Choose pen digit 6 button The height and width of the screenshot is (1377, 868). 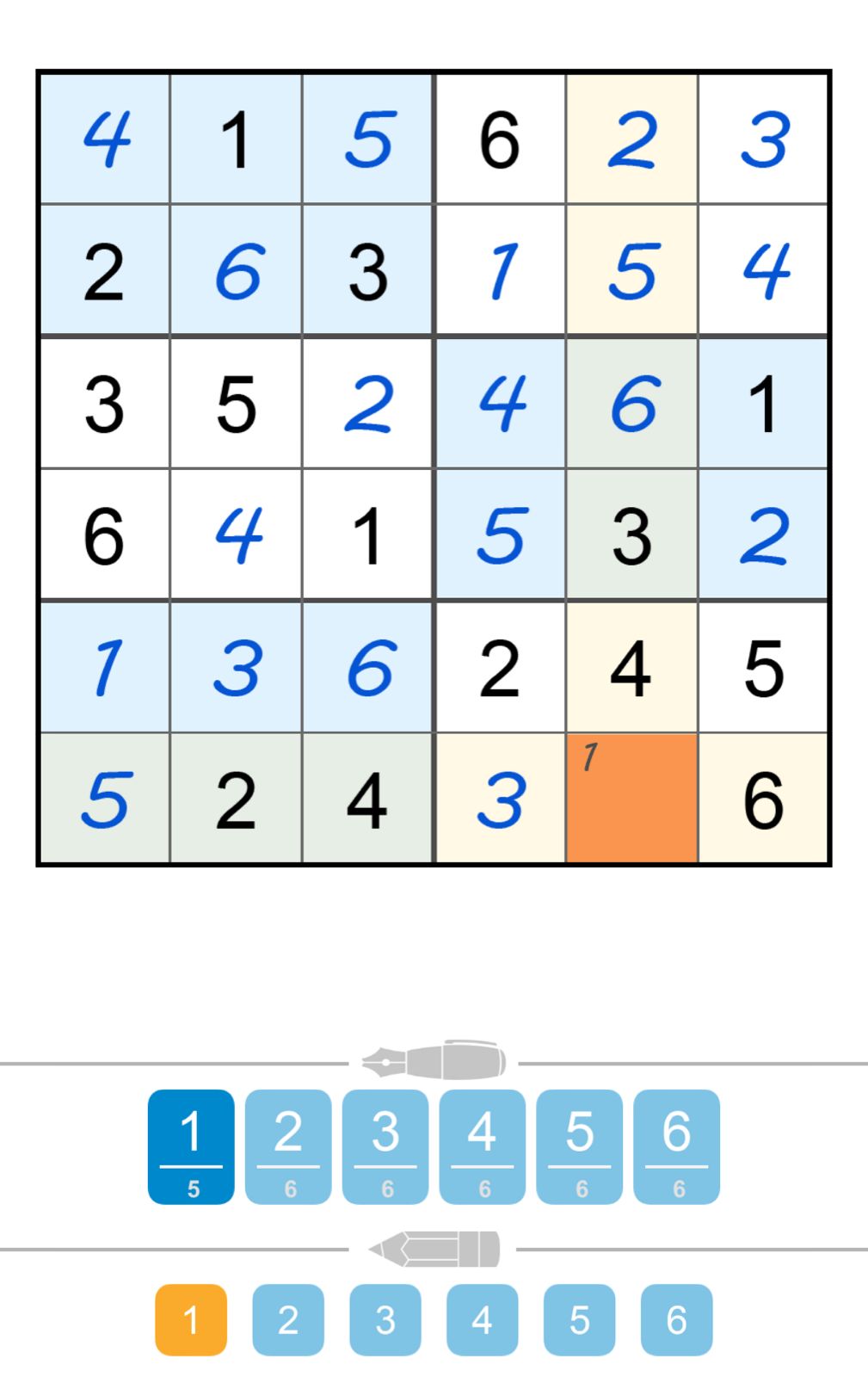click(677, 1146)
